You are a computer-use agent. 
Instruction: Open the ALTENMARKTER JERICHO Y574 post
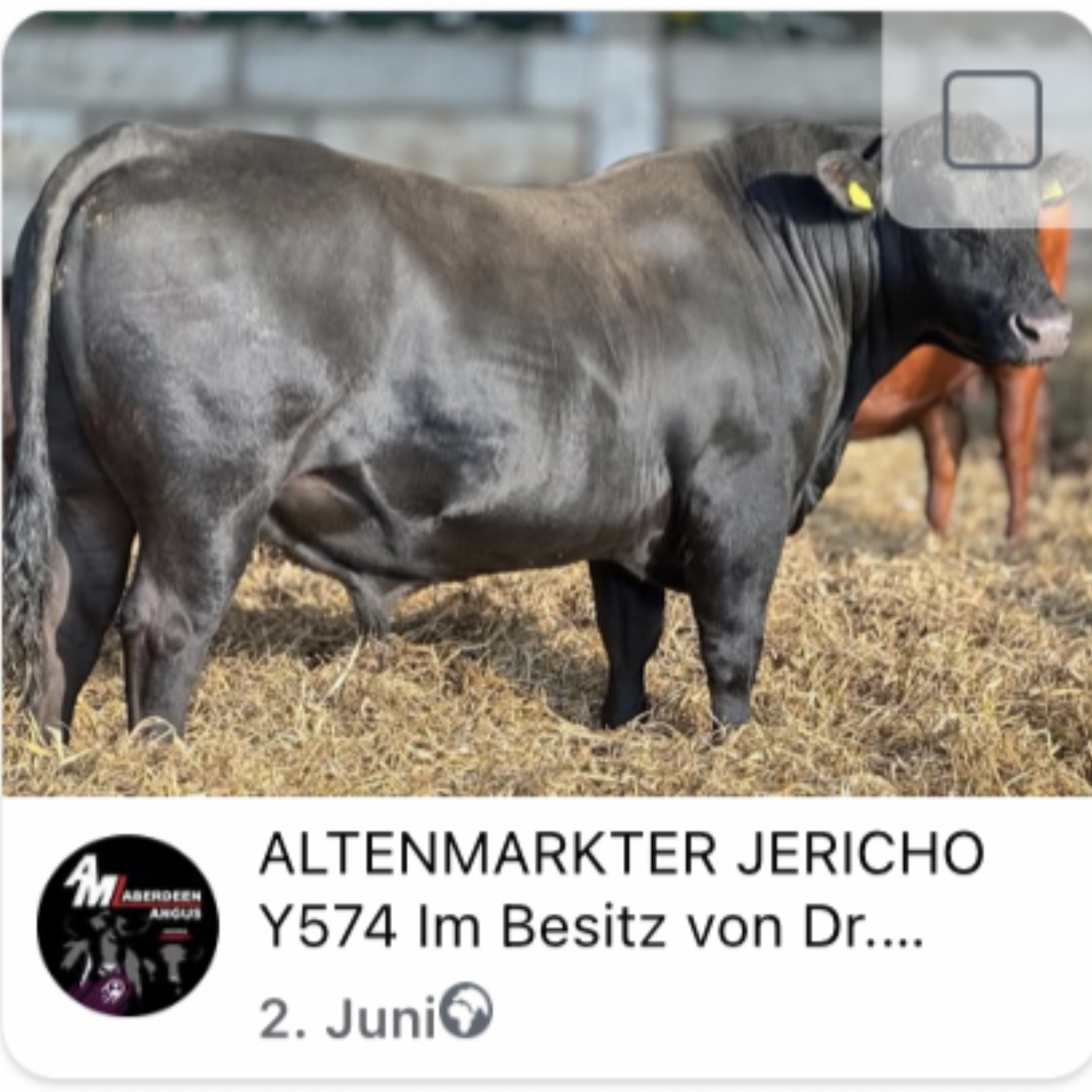620,889
